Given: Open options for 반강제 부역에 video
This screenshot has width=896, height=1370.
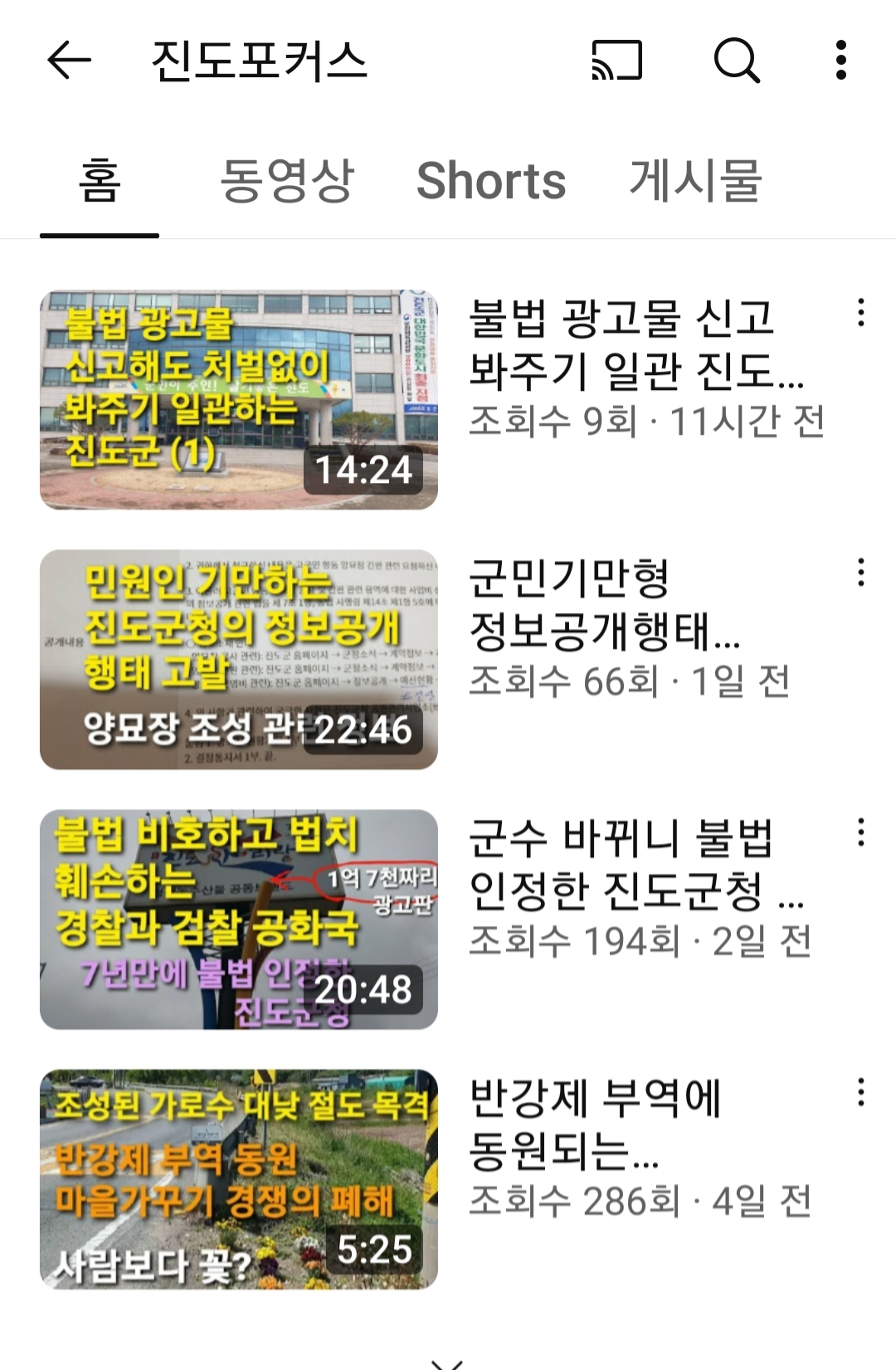Looking at the screenshot, I should click(861, 1092).
